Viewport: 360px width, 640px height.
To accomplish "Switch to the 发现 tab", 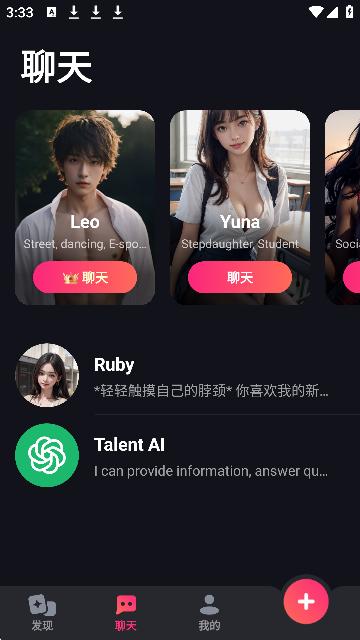I will (x=42, y=613).
